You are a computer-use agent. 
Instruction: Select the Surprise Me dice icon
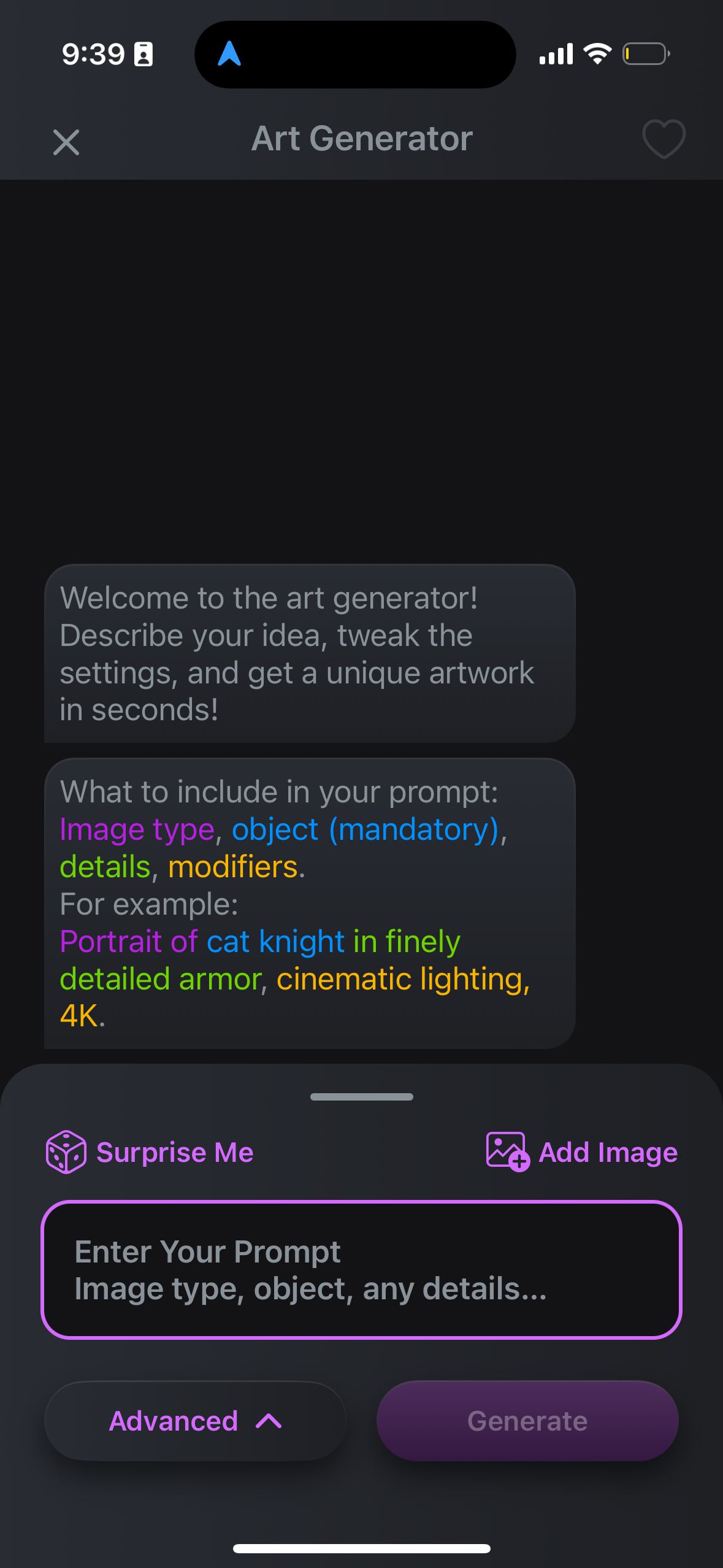click(x=66, y=1151)
